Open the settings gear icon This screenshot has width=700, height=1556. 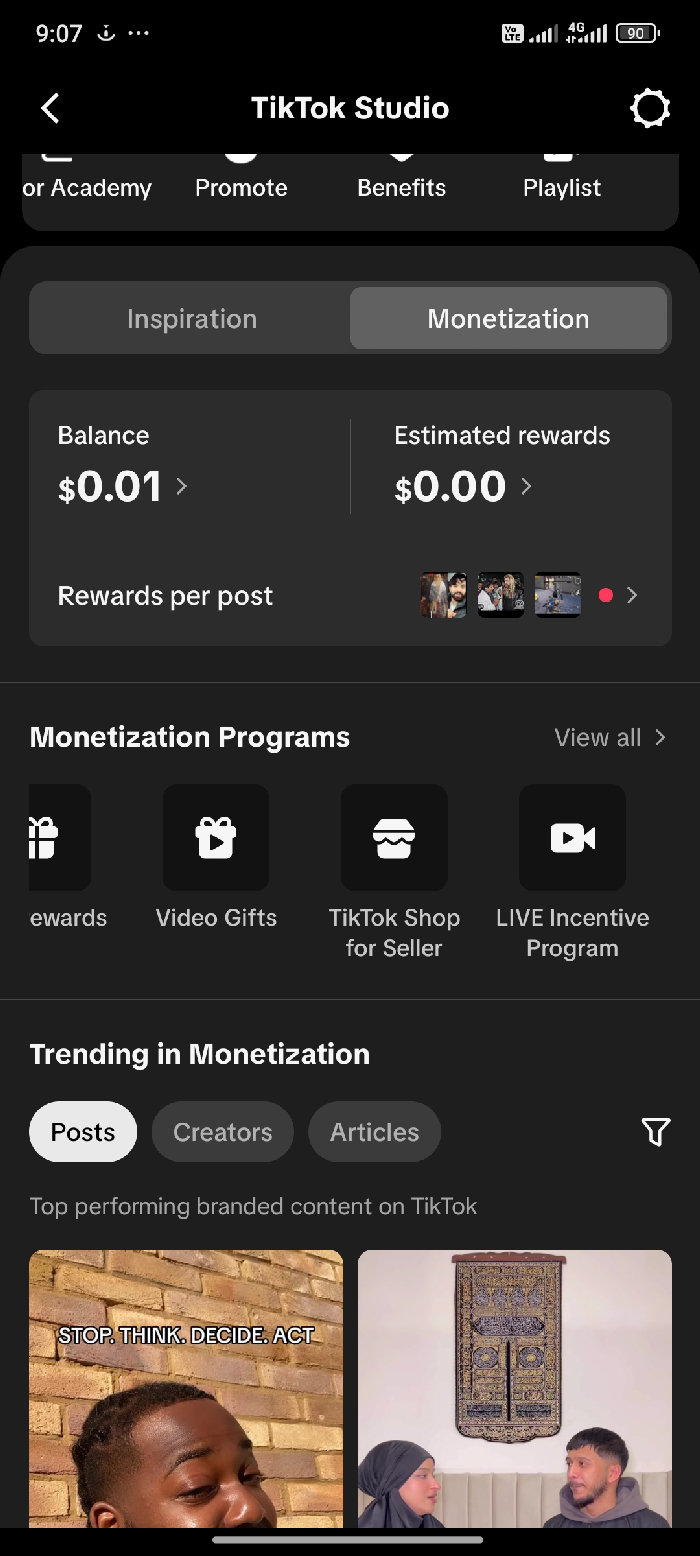[x=650, y=108]
